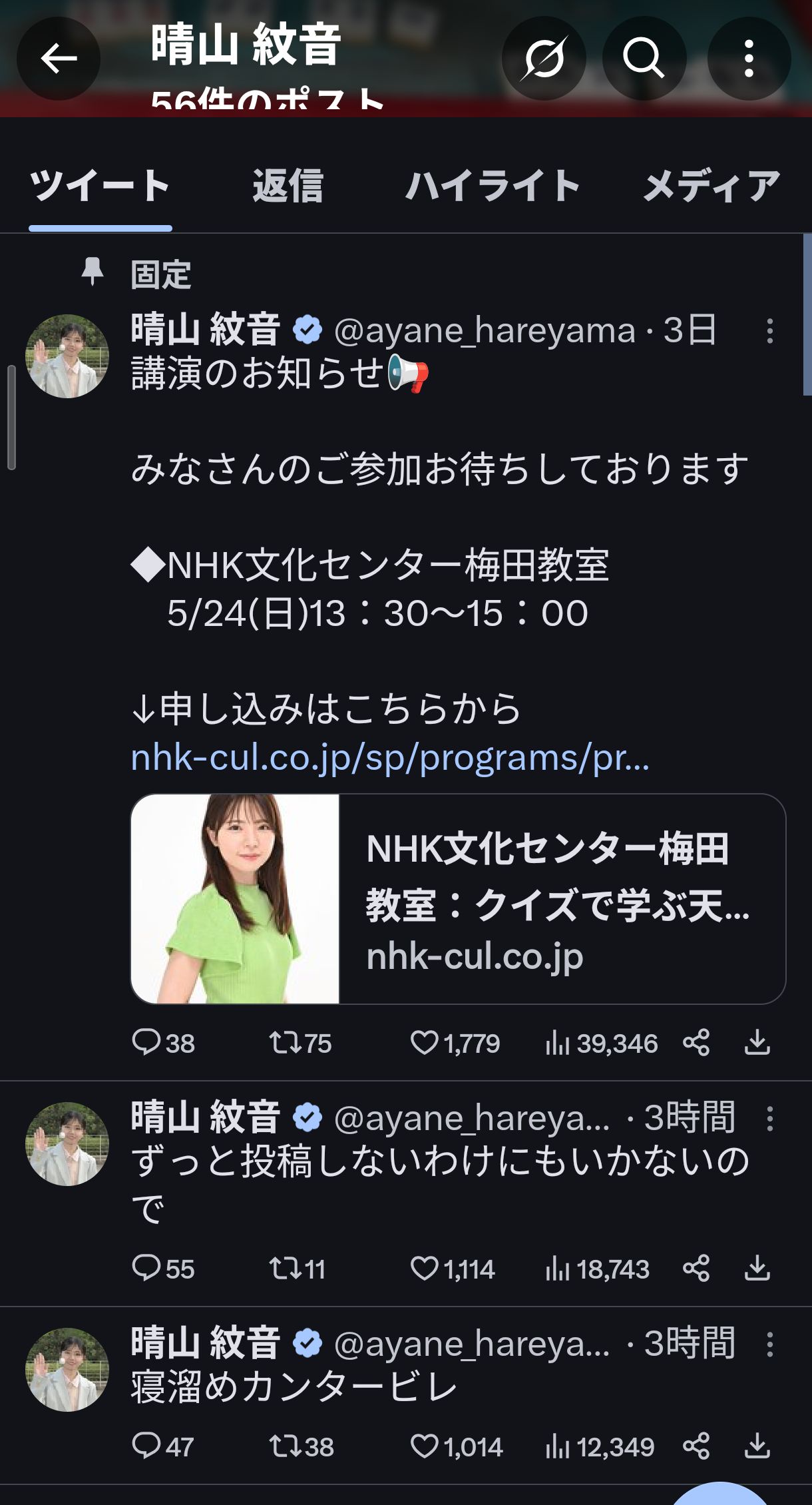Image resolution: width=812 pixels, height=1505 pixels.
Task: Share the 寝溜めカンタービレ post
Action: click(x=696, y=1446)
